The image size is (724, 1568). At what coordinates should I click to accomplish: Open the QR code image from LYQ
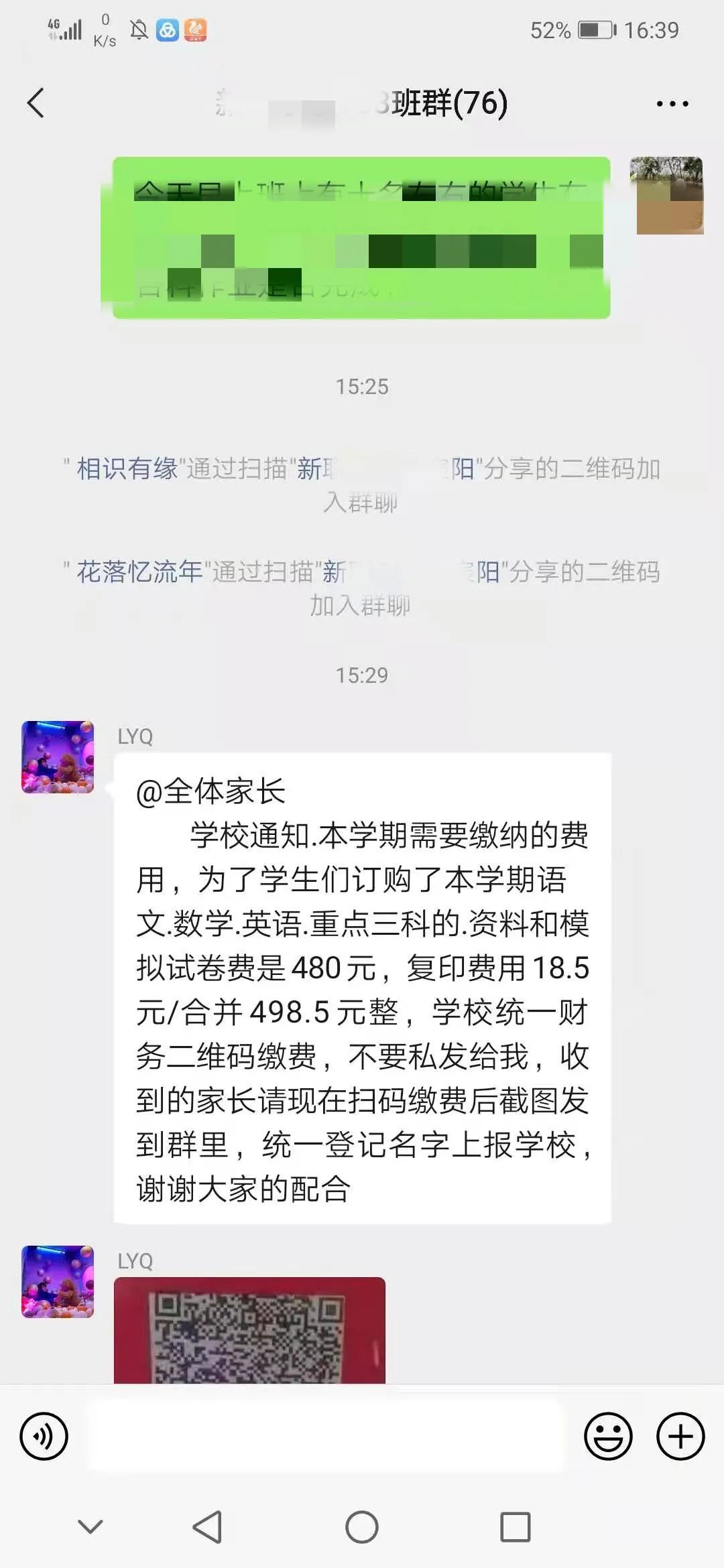[249, 1329]
